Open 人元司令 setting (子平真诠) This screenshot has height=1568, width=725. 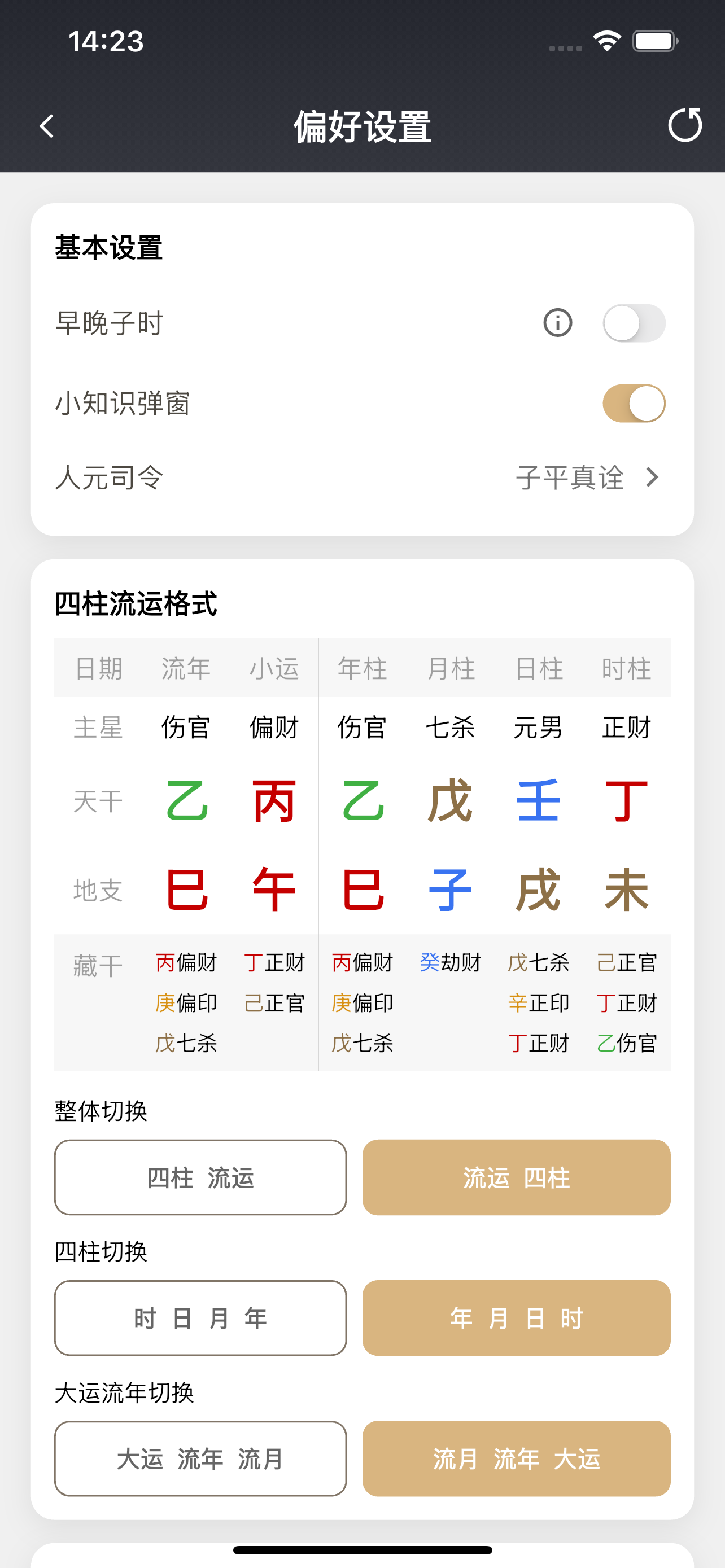tap(587, 477)
